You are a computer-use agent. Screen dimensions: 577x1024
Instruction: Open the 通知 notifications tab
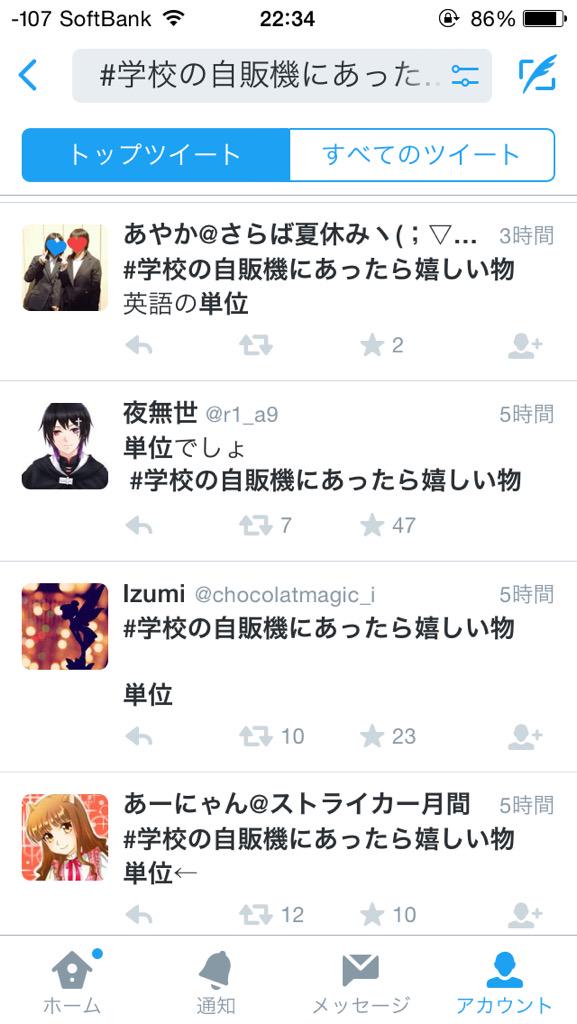click(216, 982)
